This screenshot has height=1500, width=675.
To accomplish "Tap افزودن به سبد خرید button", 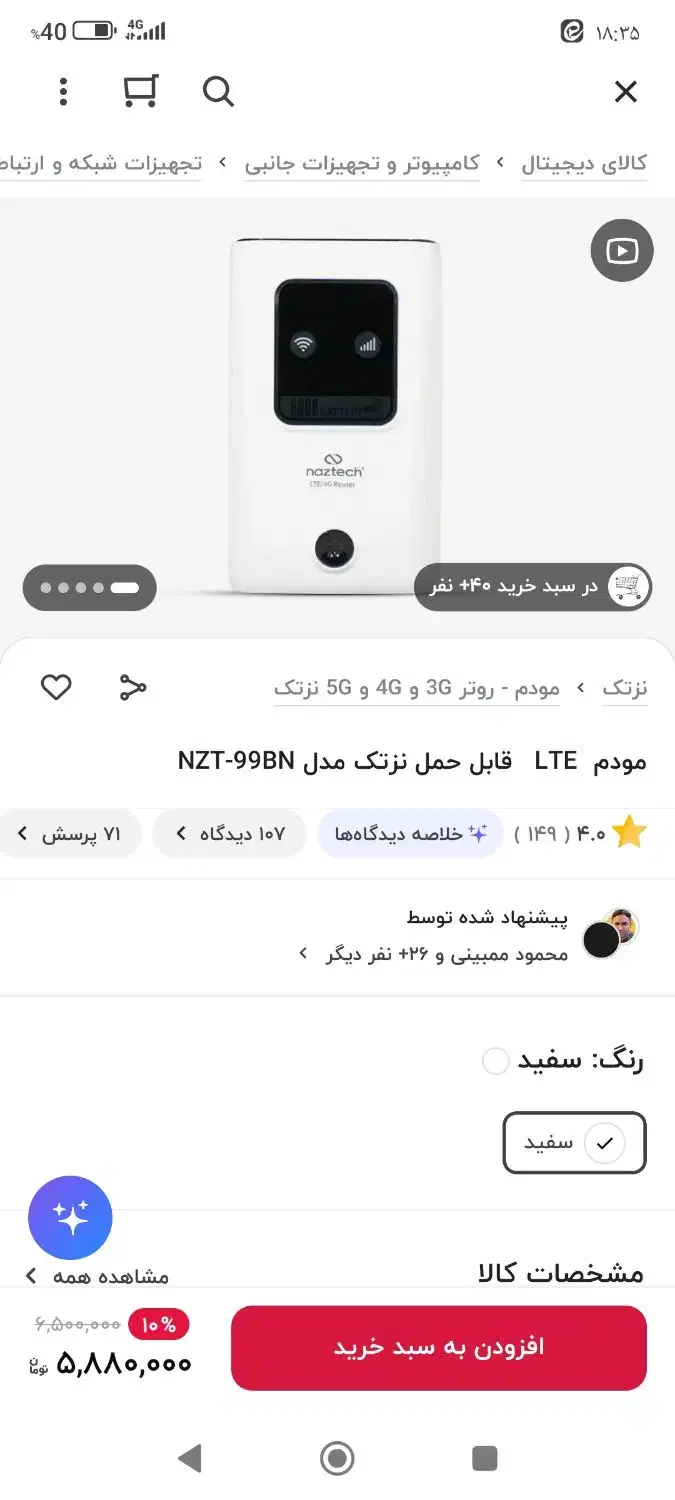I will point(439,1347).
